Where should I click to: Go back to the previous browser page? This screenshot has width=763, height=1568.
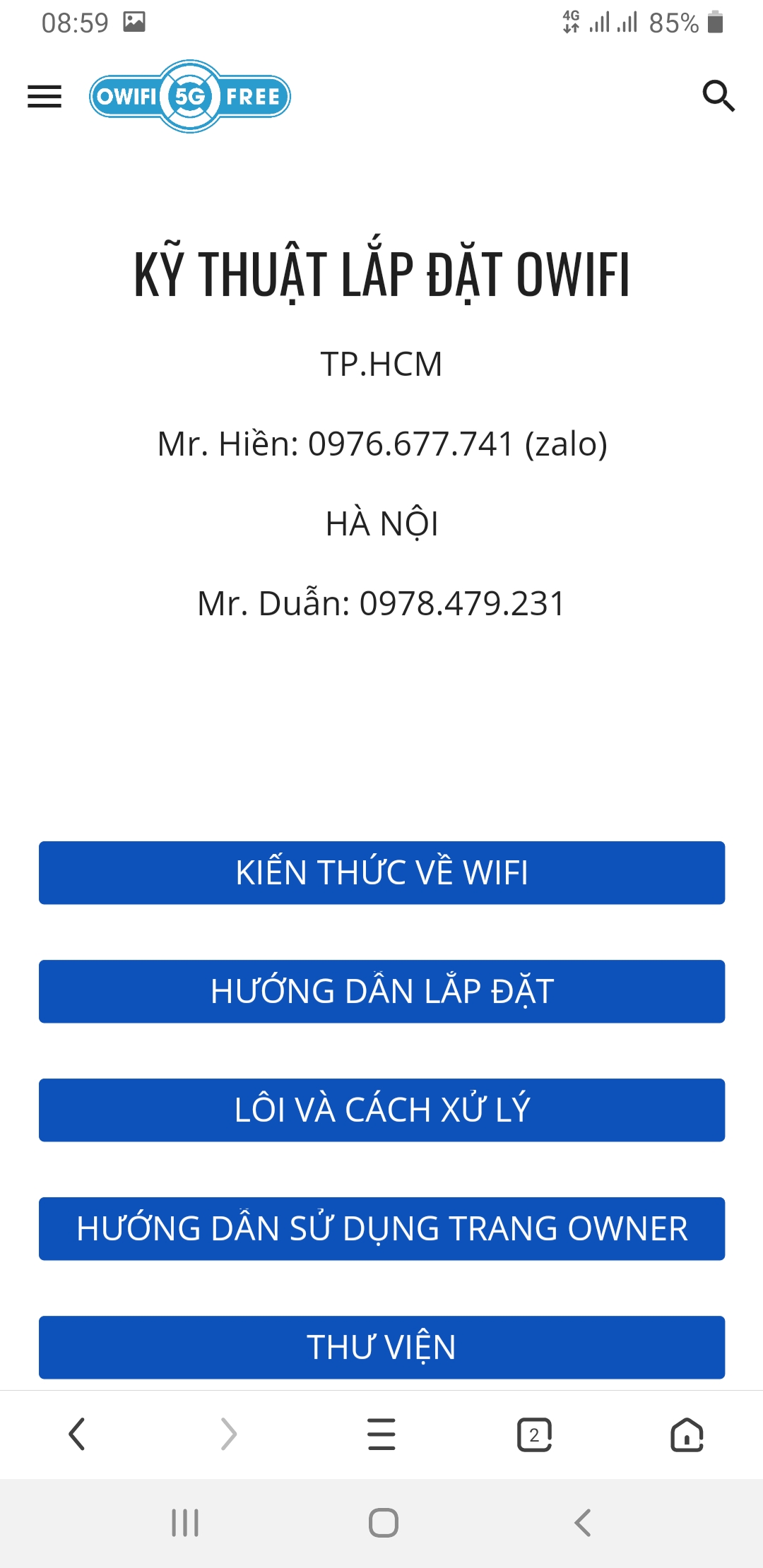pyautogui.click(x=76, y=1435)
